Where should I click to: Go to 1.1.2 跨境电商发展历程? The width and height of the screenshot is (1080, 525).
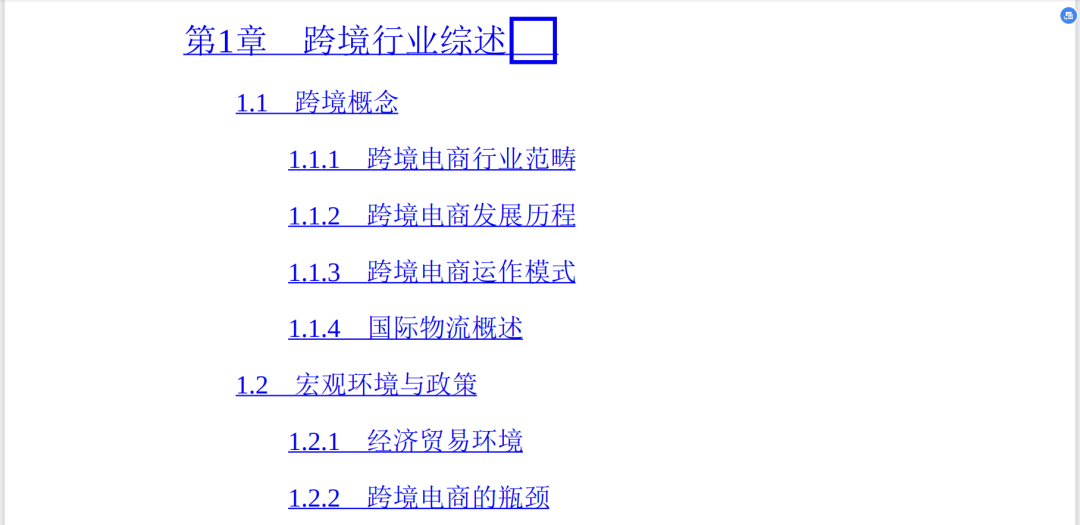[x=431, y=216]
